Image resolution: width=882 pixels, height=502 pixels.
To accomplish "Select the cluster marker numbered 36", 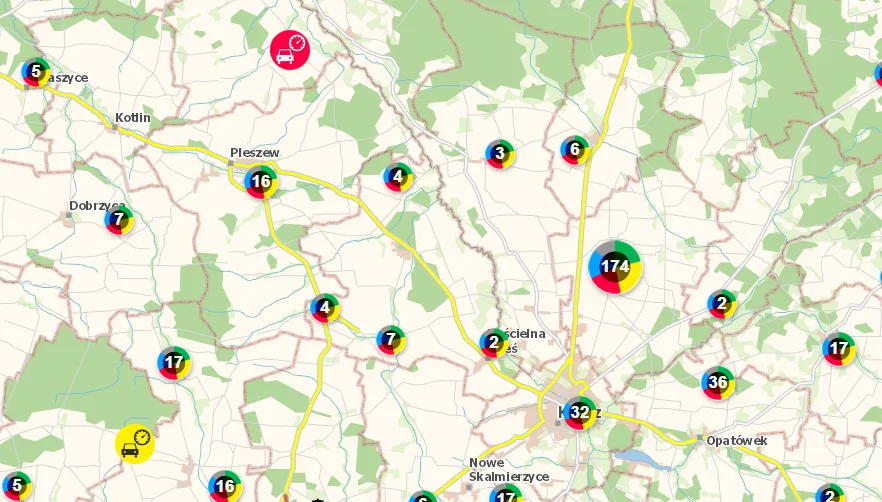I will pyautogui.click(x=717, y=382).
